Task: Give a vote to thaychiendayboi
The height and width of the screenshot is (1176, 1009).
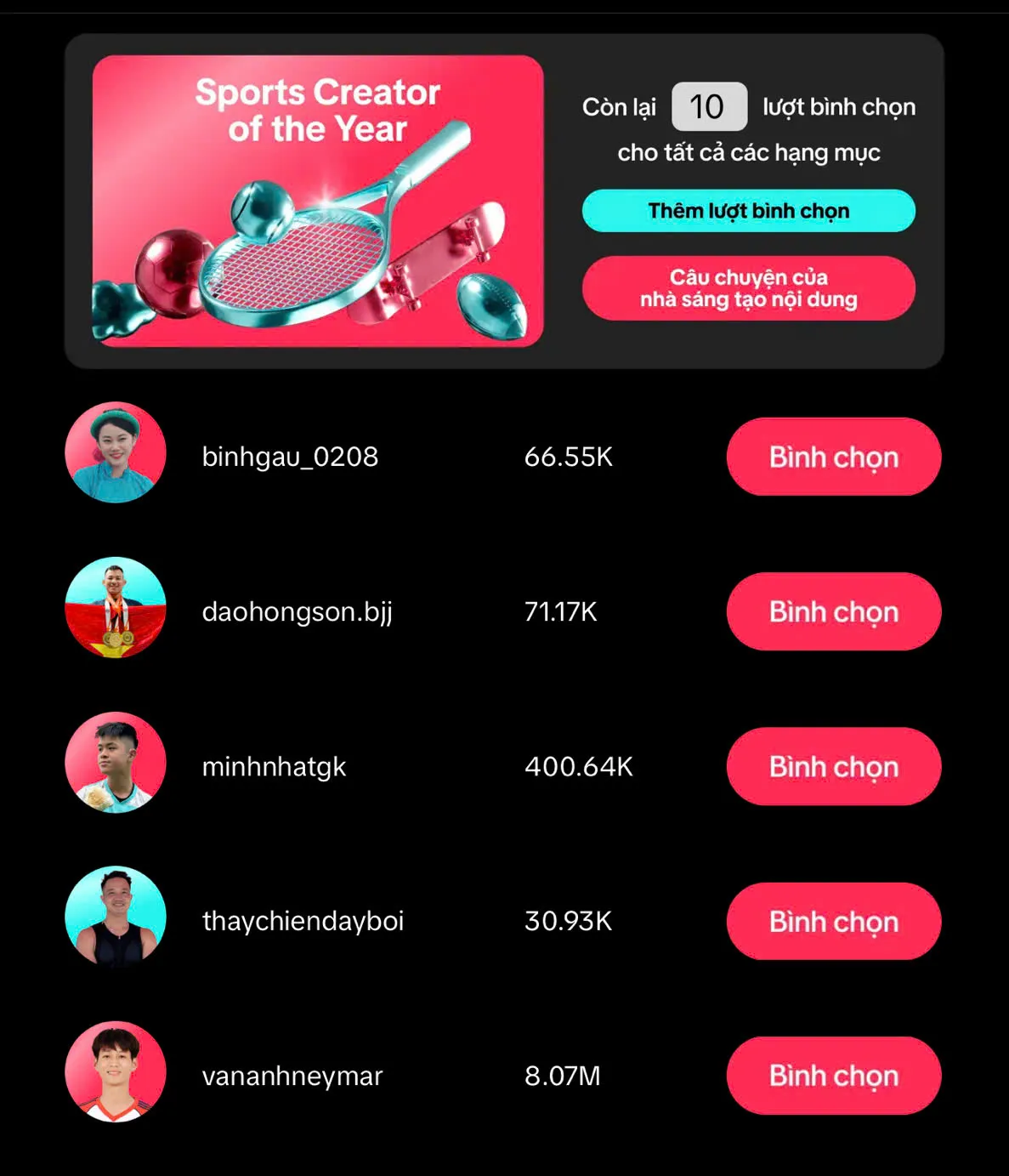Action: coord(833,921)
